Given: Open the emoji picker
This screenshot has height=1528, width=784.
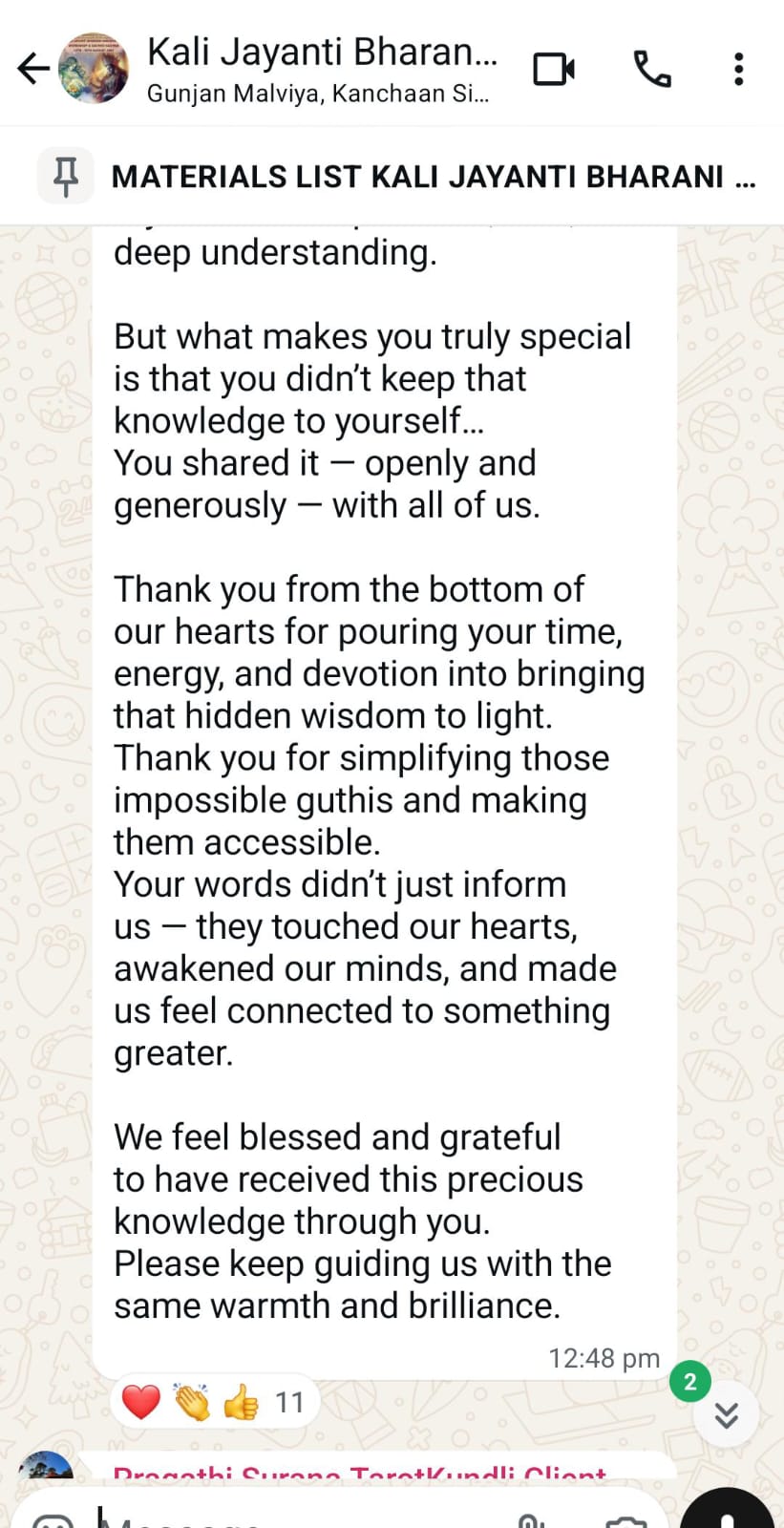Looking at the screenshot, I should tap(53, 1520).
